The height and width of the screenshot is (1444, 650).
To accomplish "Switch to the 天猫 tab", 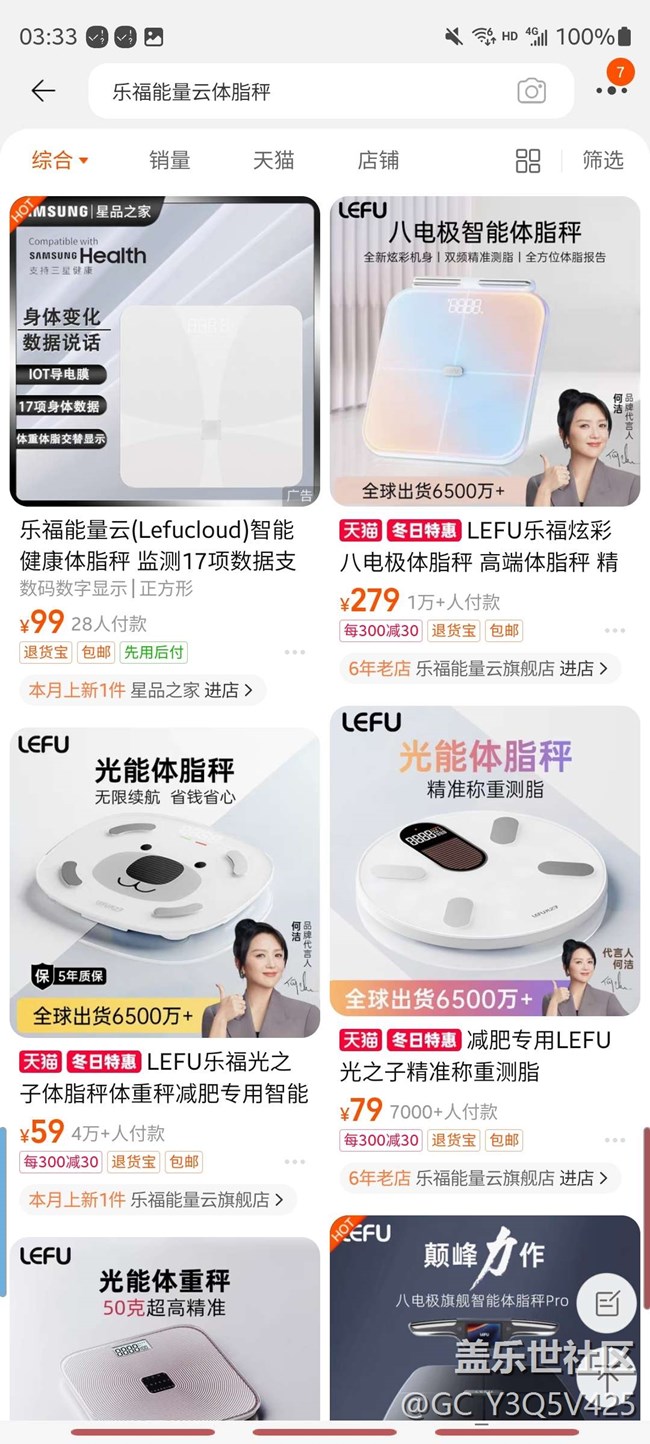I will click(273, 160).
